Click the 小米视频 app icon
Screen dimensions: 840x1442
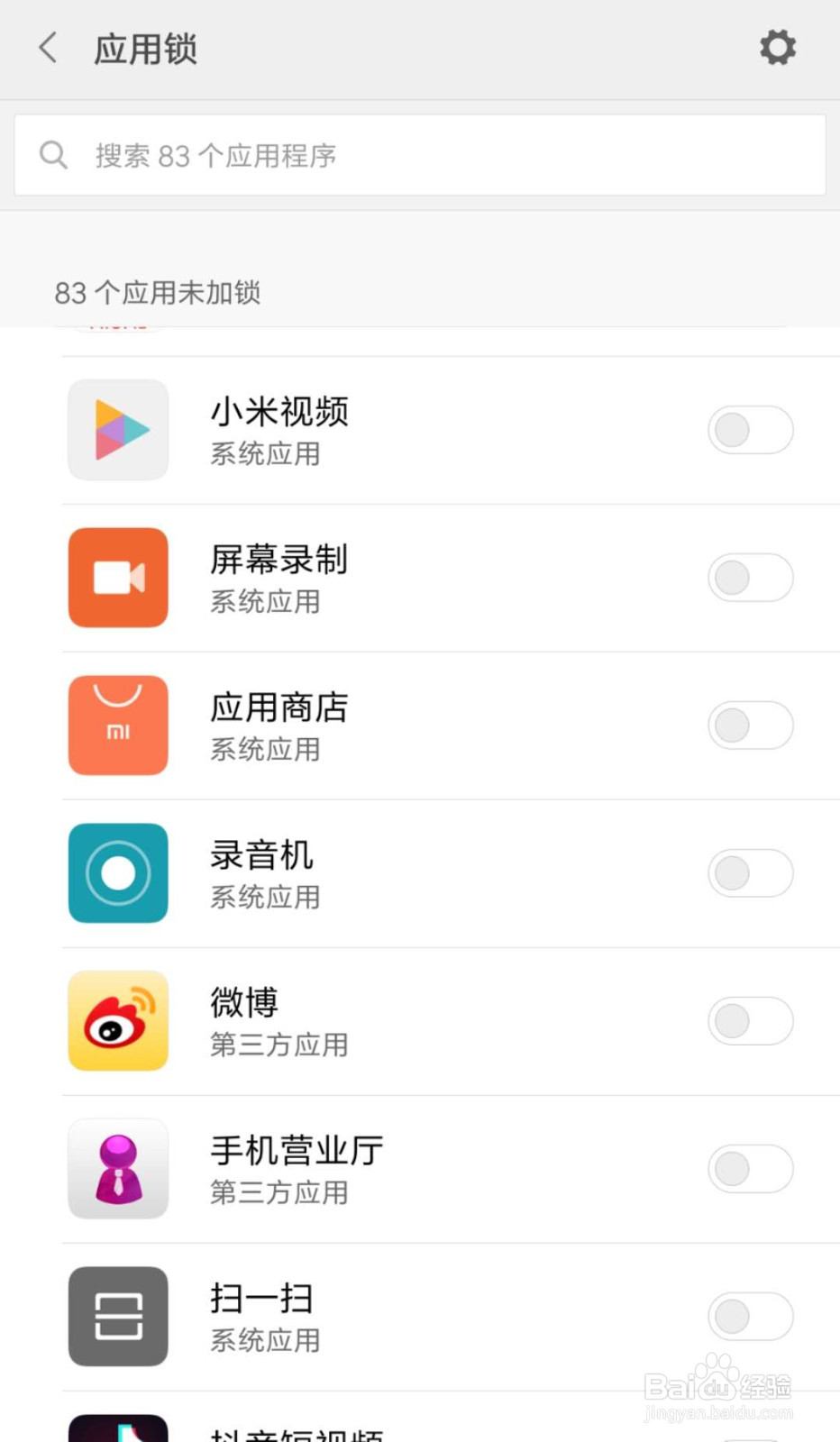pyautogui.click(x=117, y=430)
